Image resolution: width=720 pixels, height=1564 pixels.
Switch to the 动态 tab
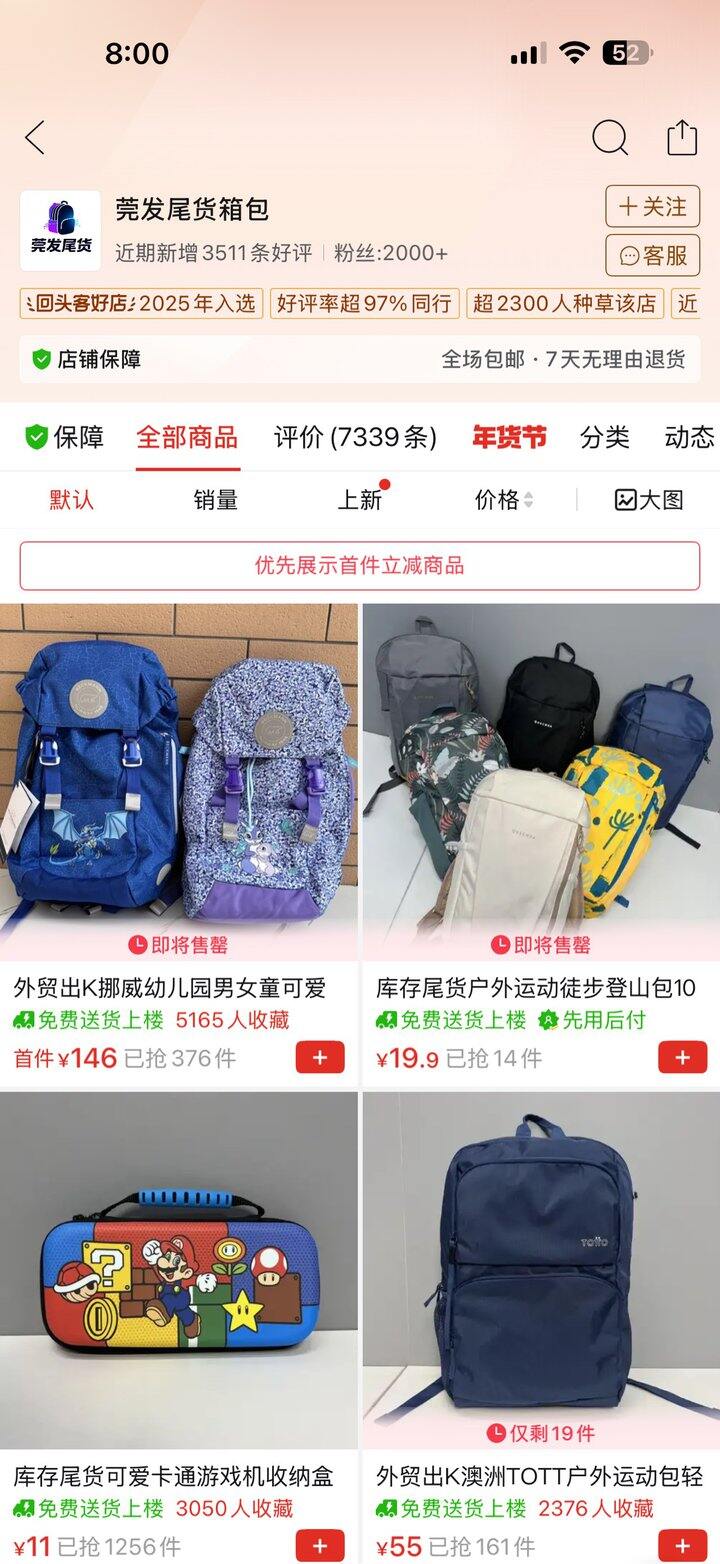tap(689, 437)
